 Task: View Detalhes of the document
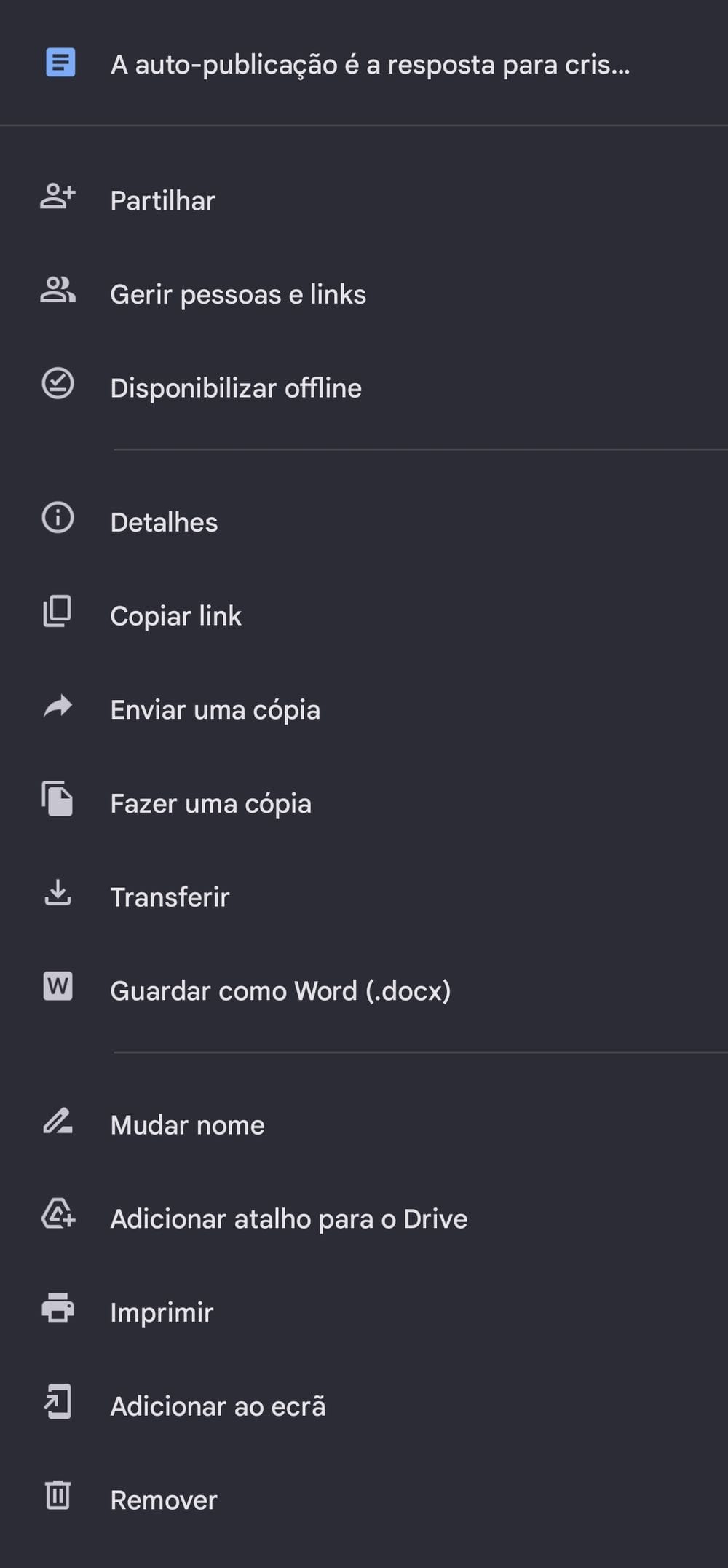click(x=364, y=522)
